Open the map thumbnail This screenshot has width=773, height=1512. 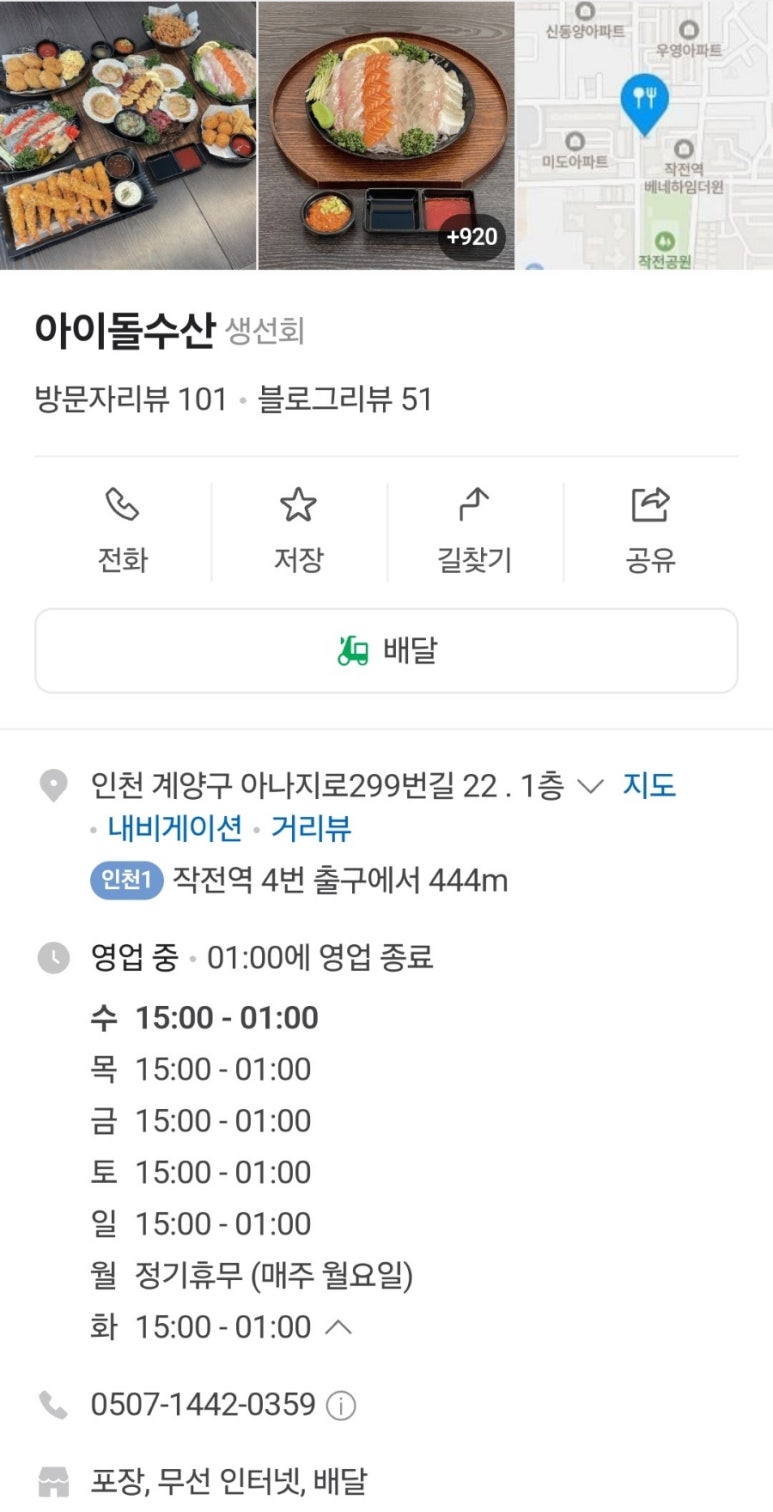(644, 135)
